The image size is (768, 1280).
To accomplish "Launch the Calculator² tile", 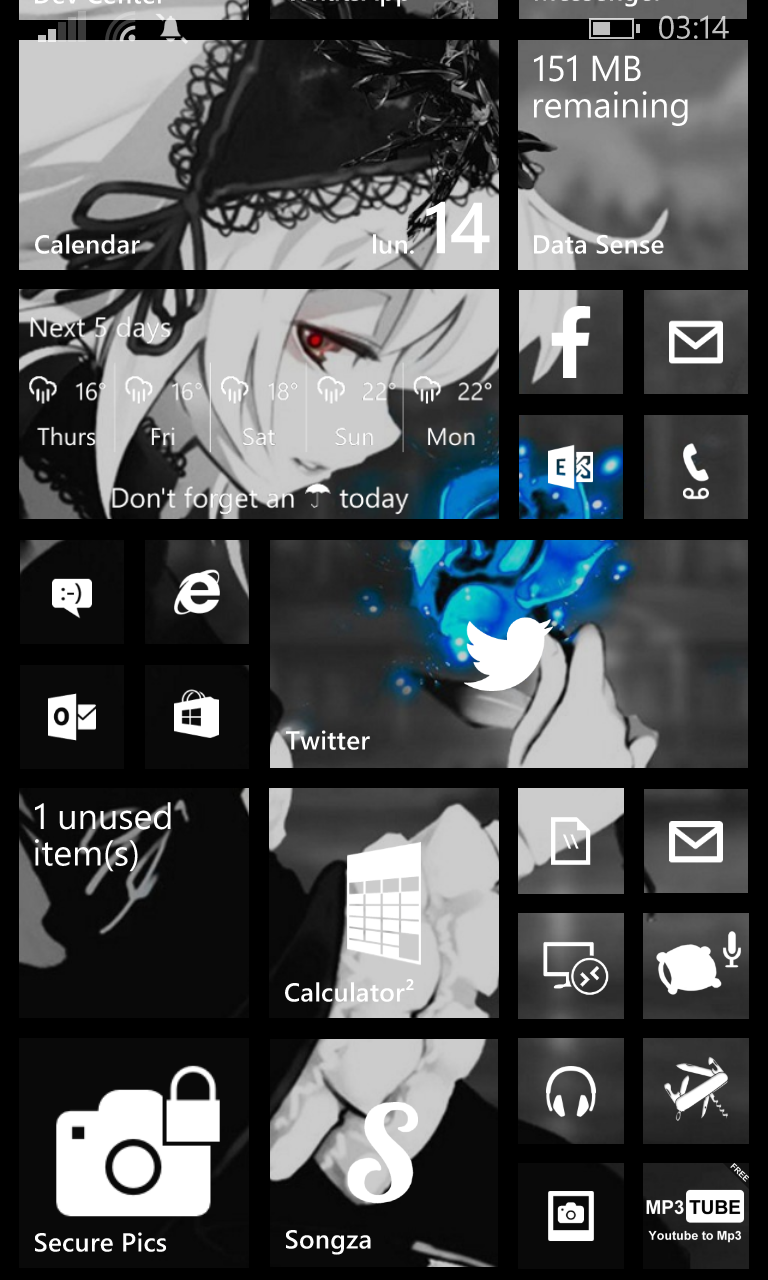I will point(384,903).
